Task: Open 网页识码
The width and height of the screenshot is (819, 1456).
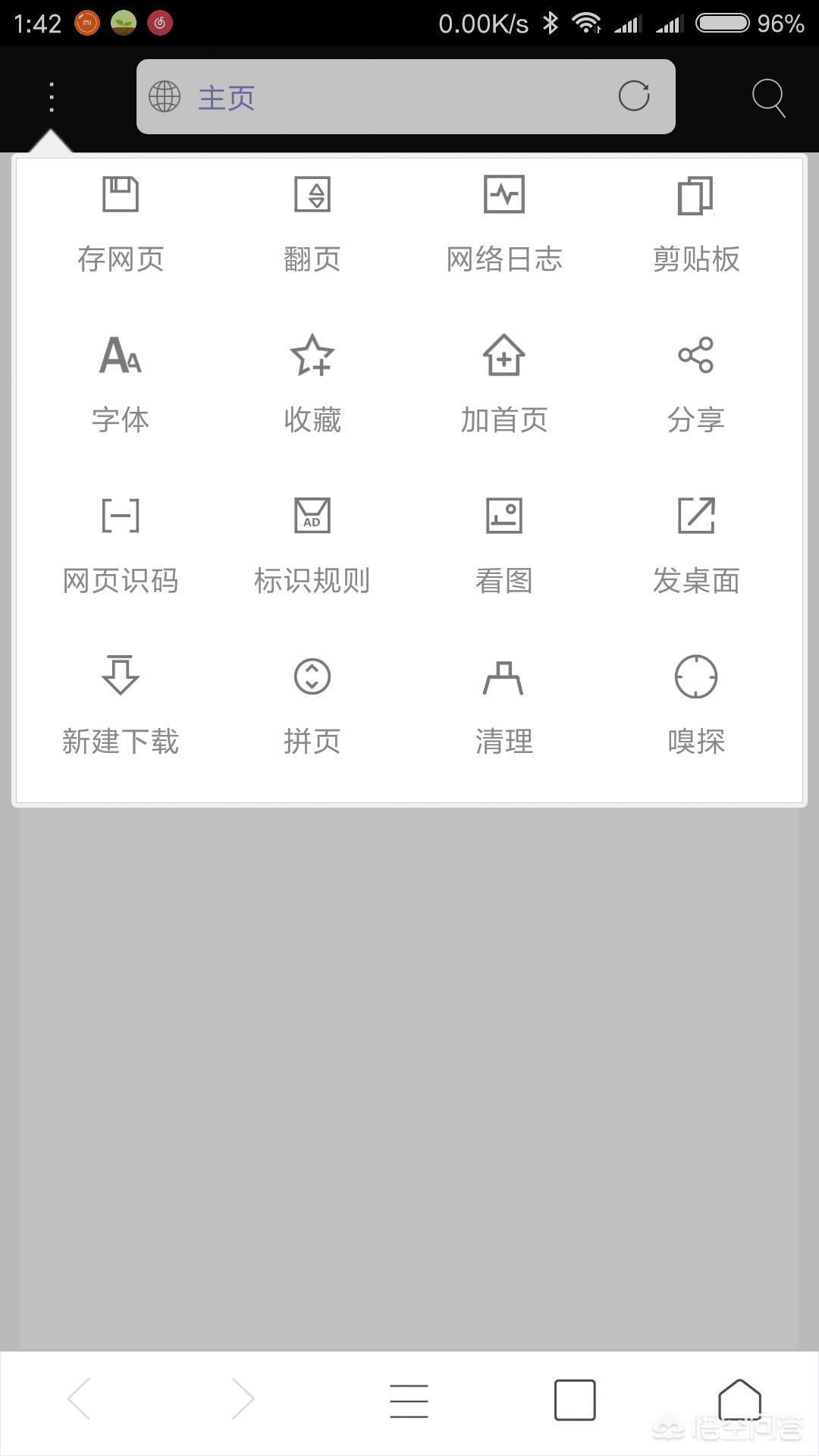Action: (121, 546)
